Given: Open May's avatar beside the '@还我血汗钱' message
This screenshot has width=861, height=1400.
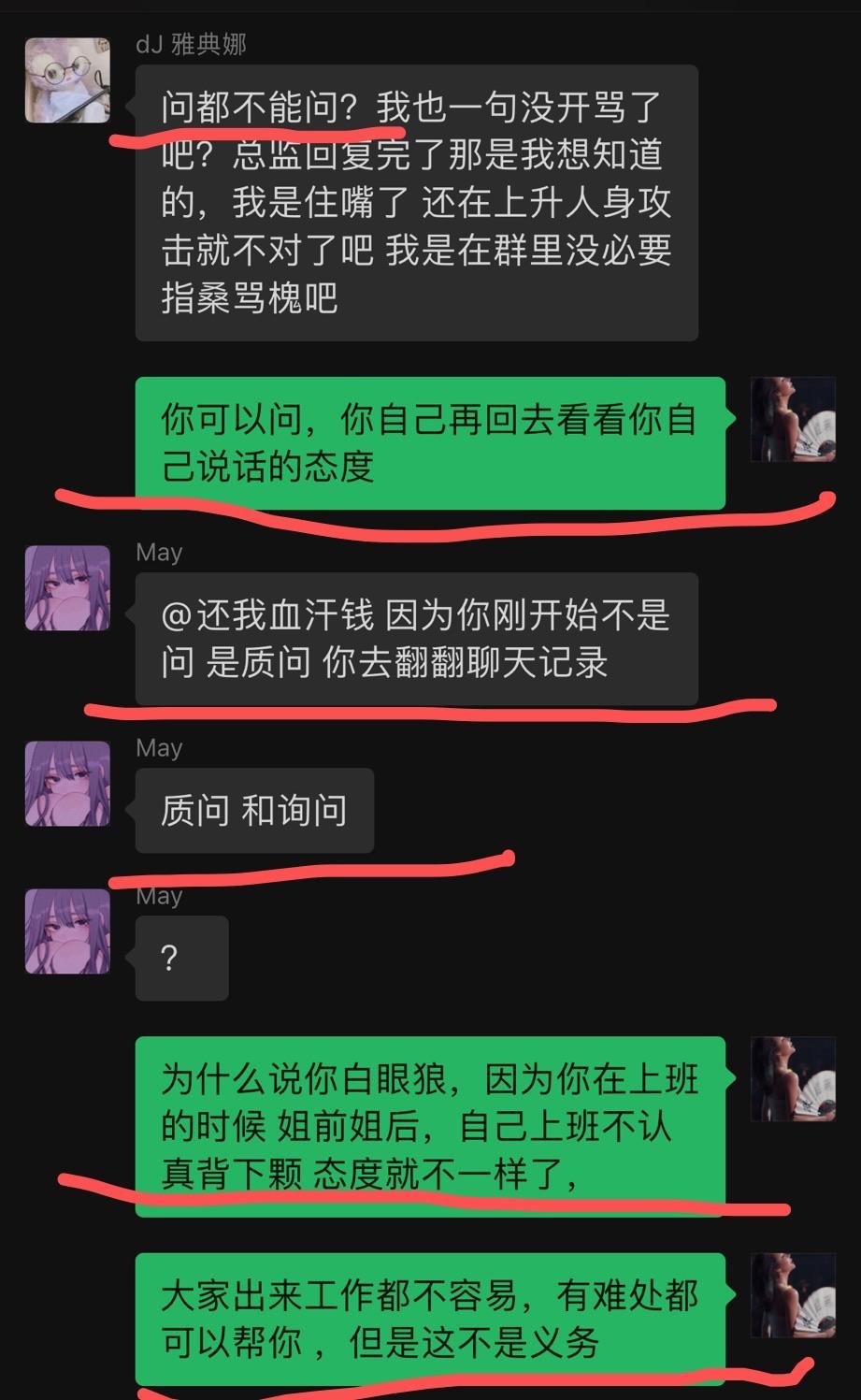Looking at the screenshot, I should pyautogui.click(x=67, y=588).
